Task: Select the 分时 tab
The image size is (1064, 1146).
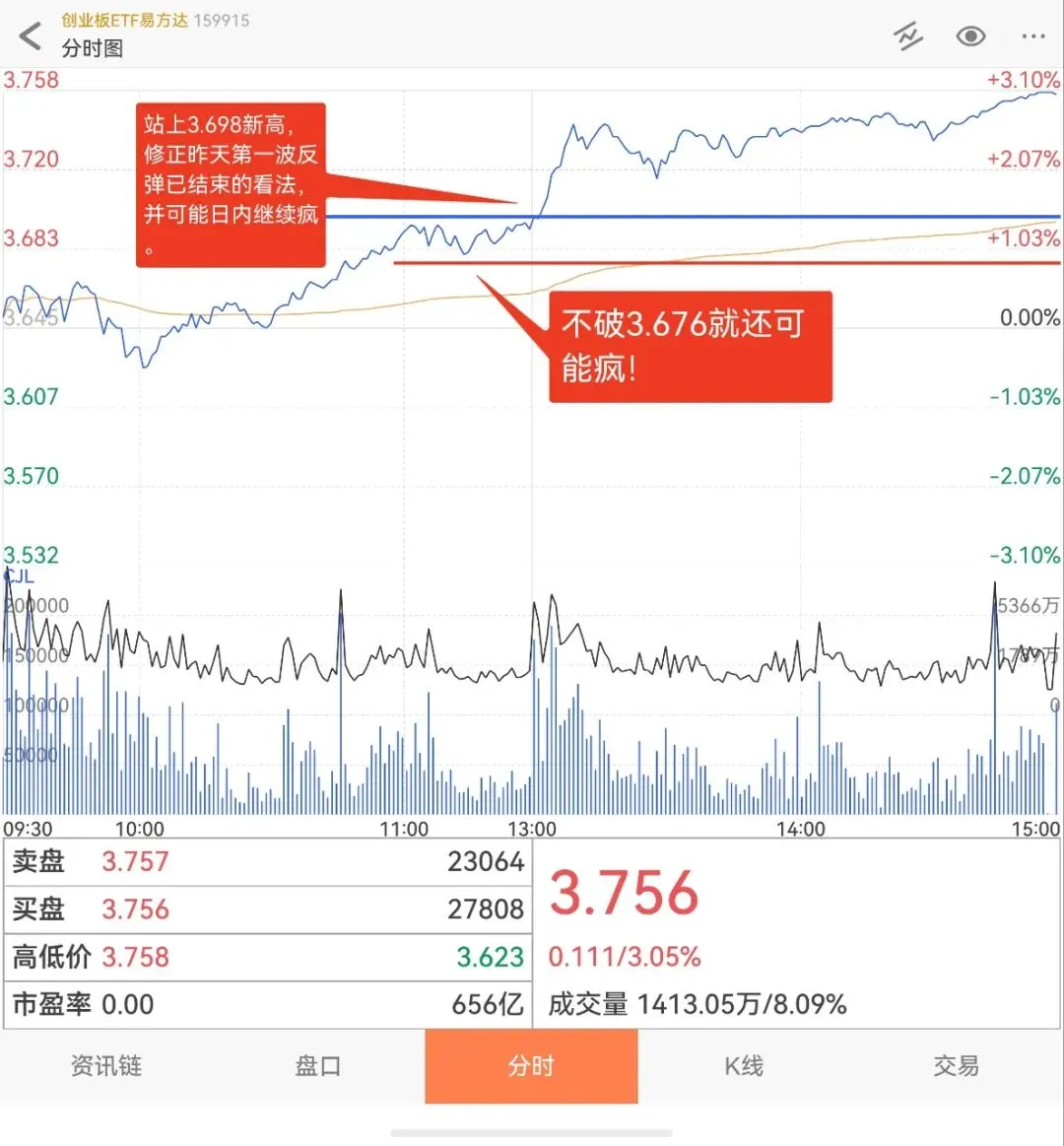Action: point(531,1066)
